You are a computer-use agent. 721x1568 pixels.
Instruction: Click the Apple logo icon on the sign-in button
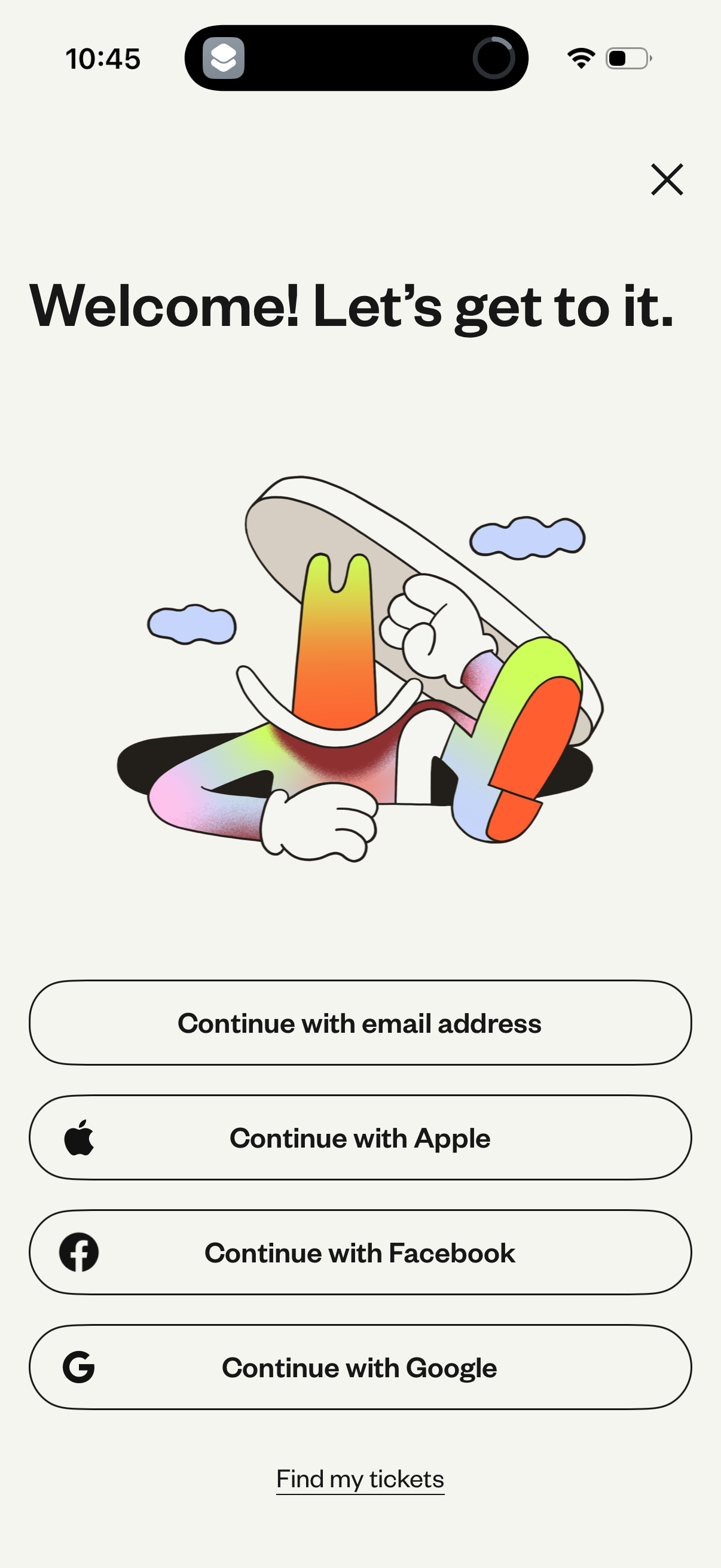80,1136
